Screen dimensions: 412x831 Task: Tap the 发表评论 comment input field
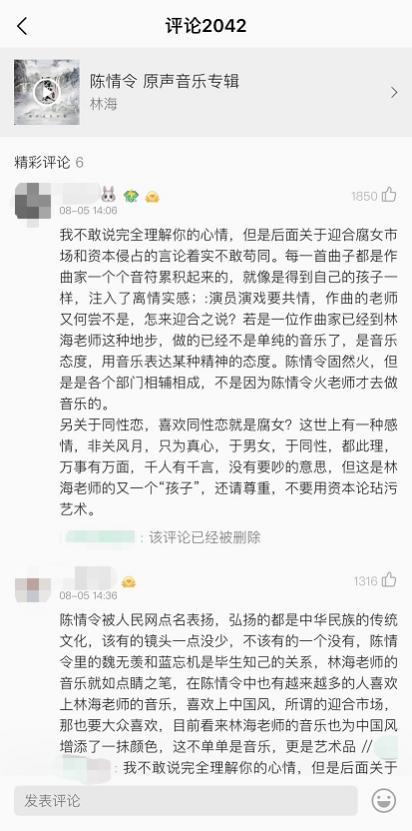[186, 800]
